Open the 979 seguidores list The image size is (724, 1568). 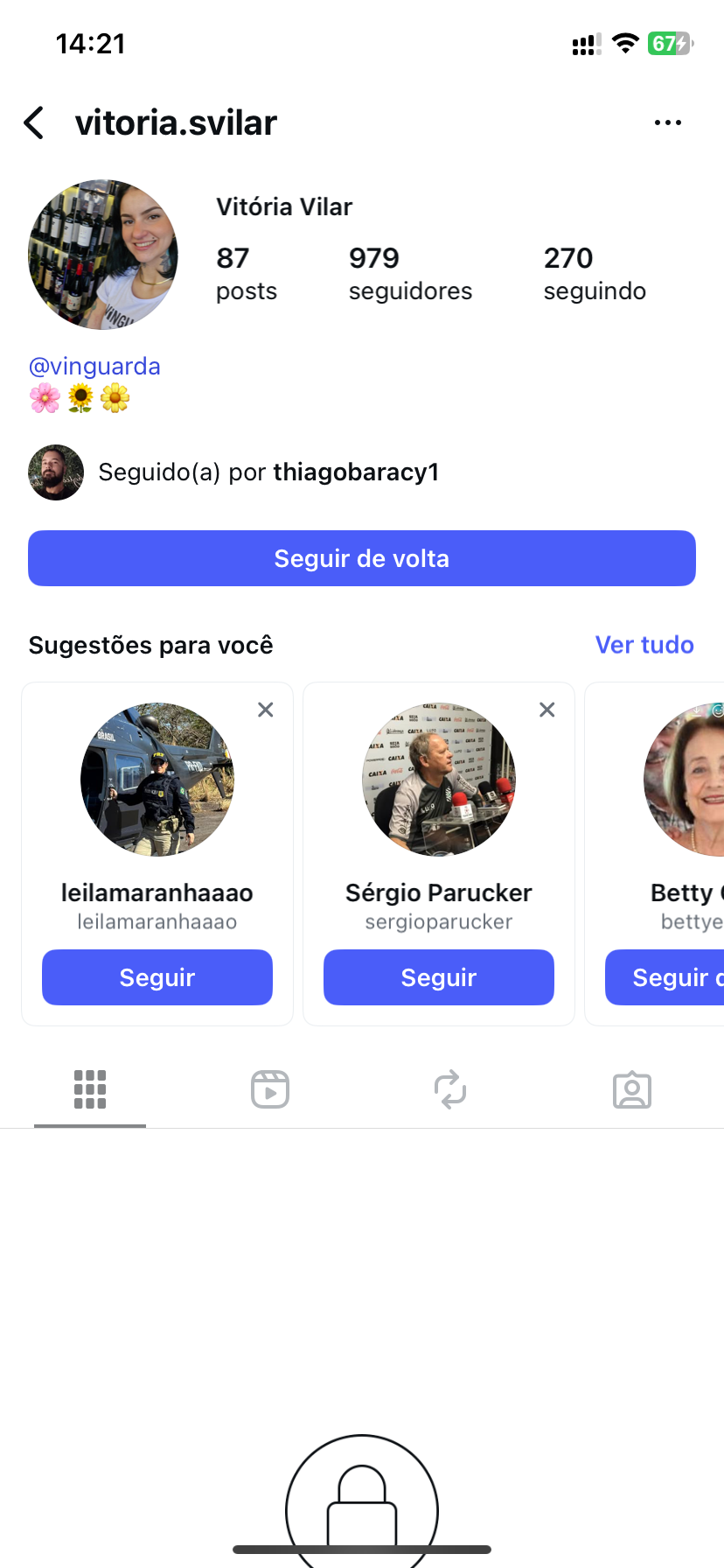(x=410, y=273)
